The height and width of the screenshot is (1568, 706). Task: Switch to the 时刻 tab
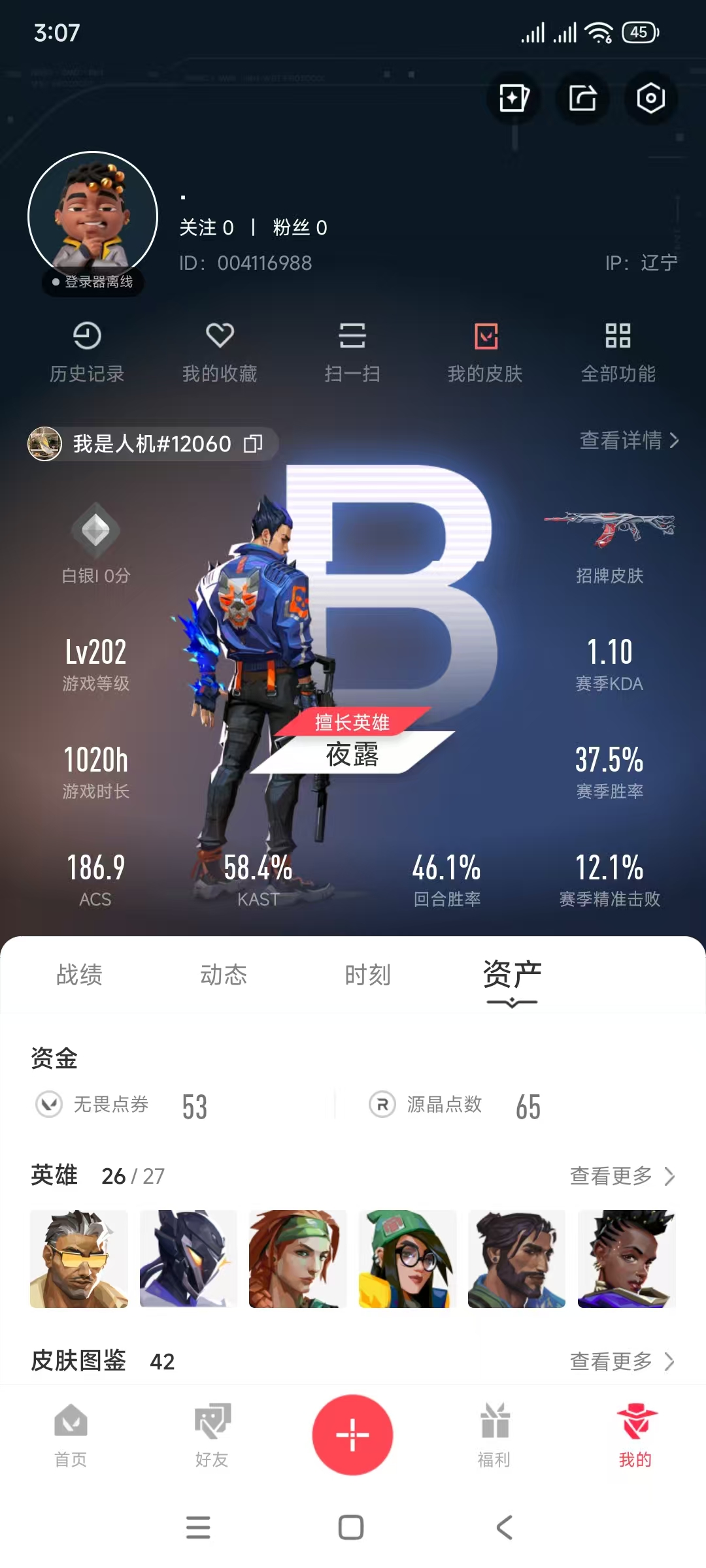pos(368,975)
